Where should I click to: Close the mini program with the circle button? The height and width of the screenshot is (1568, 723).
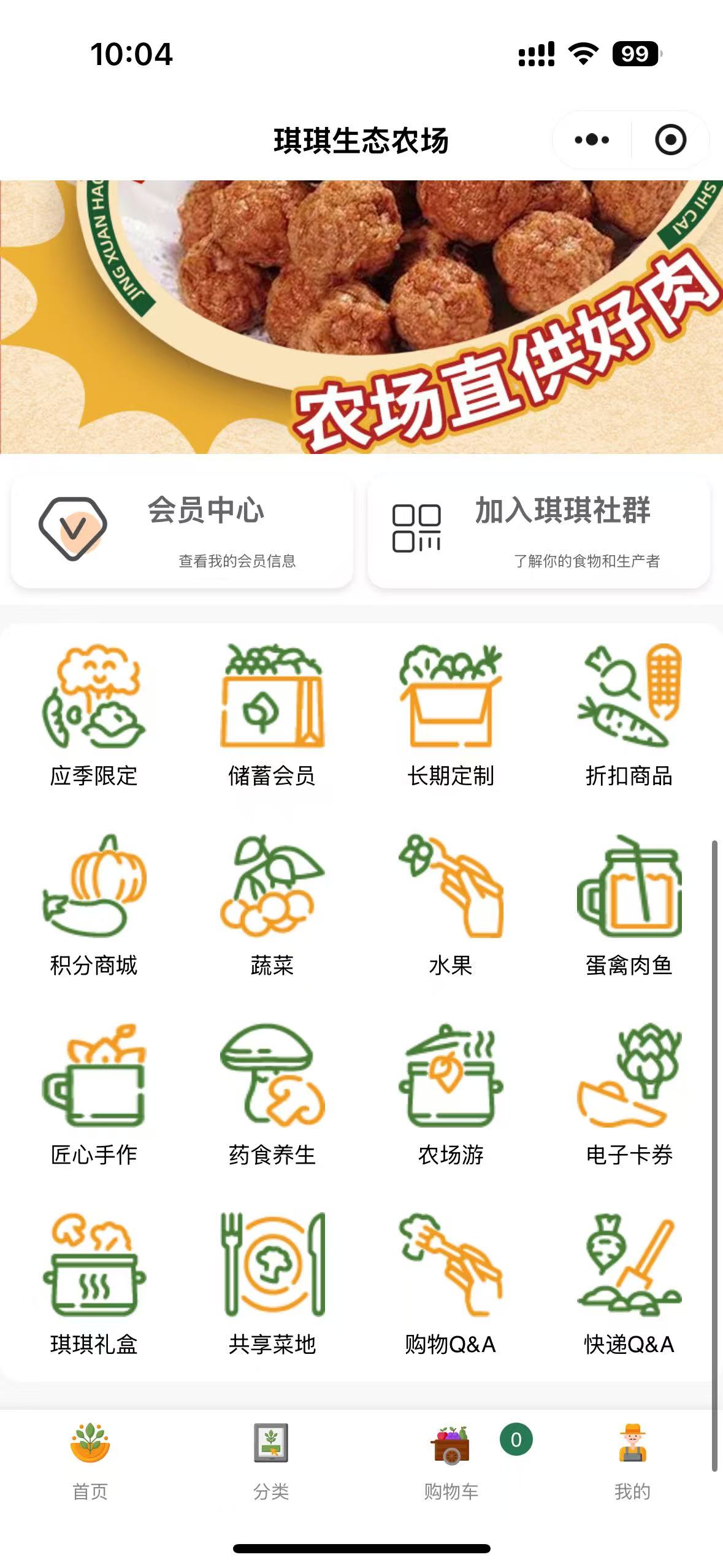[670, 140]
